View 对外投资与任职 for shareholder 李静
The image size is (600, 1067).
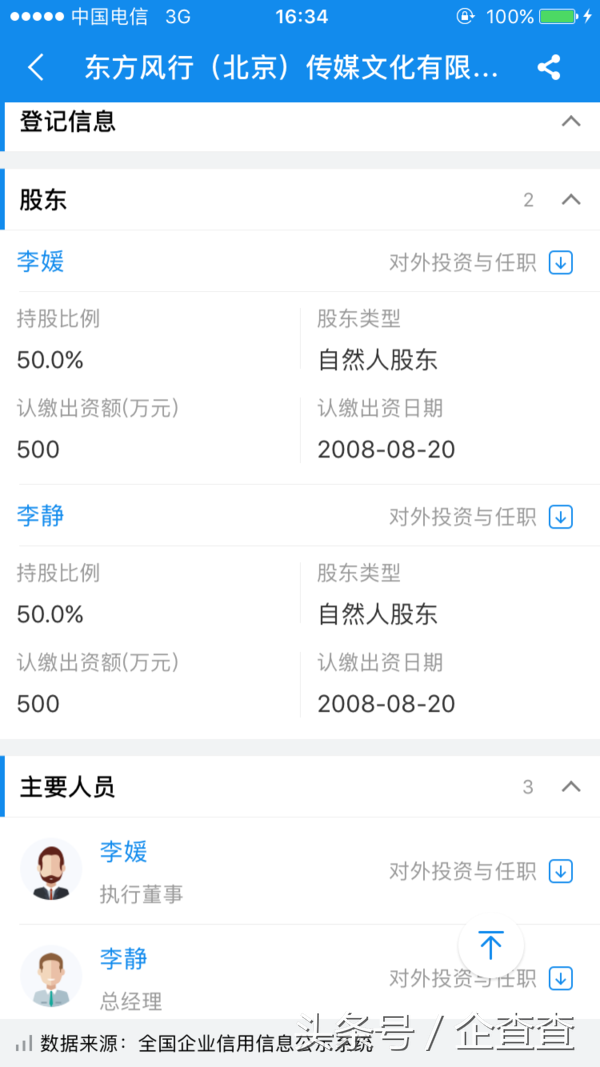click(x=480, y=517)
